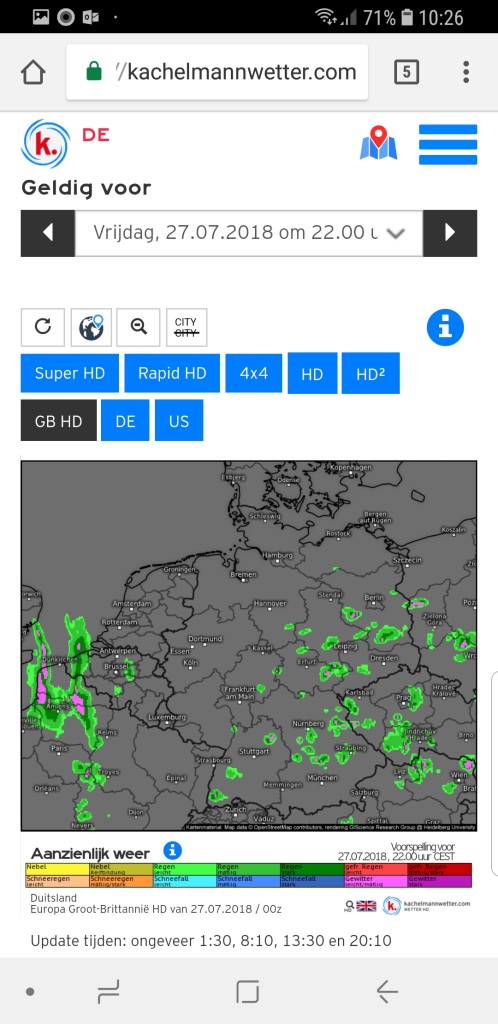Open the tab switcher showing 5 tabs

tap(406, 72)
